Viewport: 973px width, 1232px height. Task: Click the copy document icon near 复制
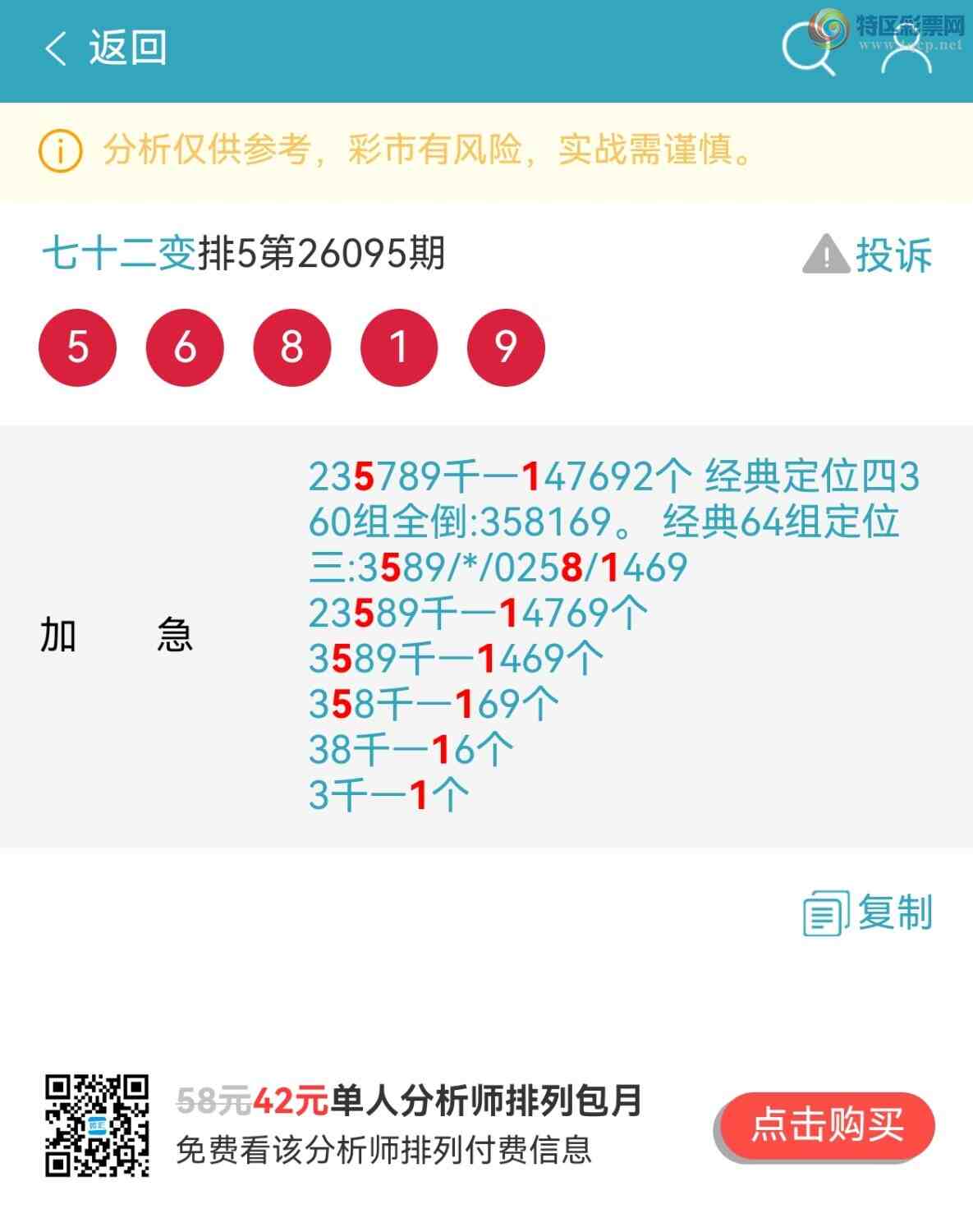coord(825,915)
